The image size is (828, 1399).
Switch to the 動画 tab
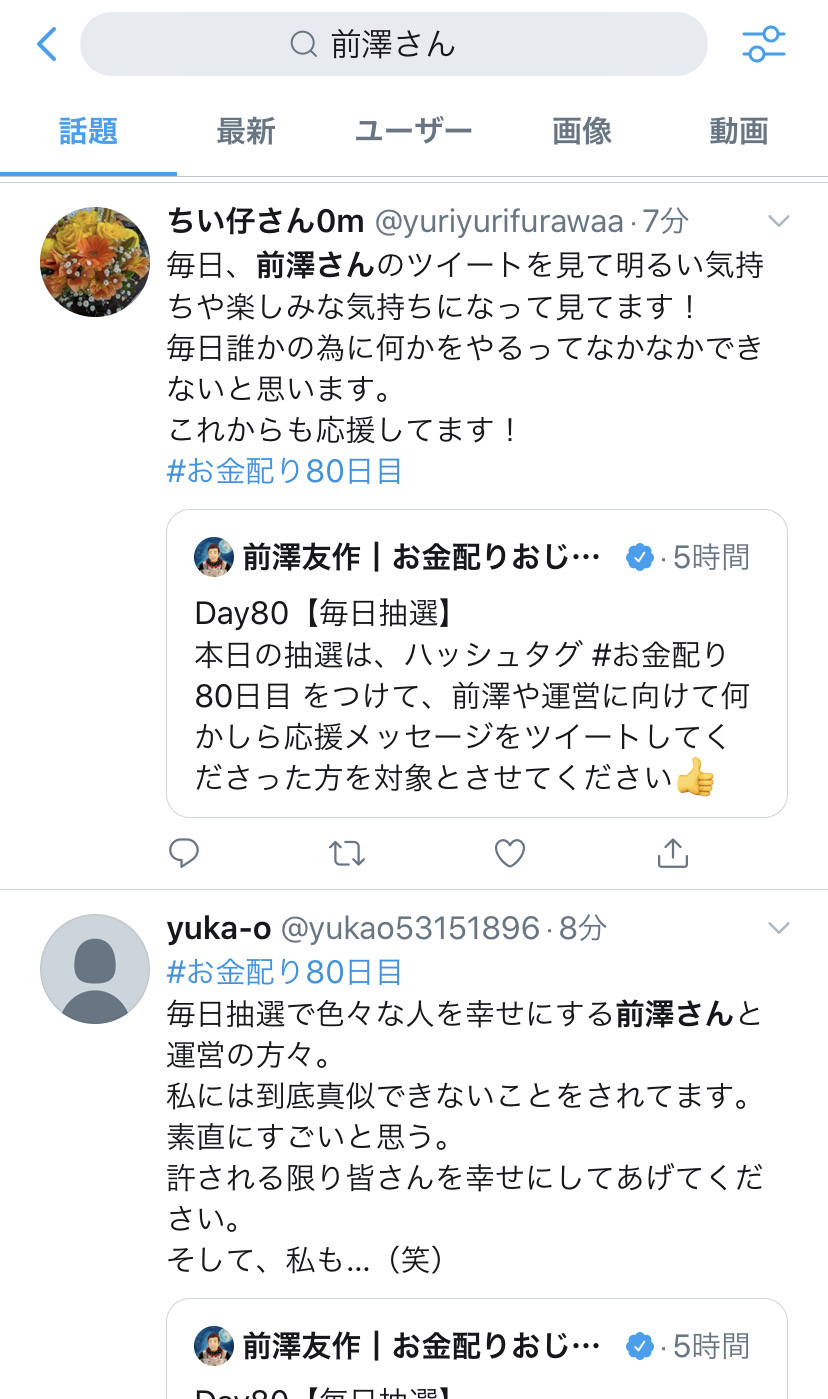(738, 131)
